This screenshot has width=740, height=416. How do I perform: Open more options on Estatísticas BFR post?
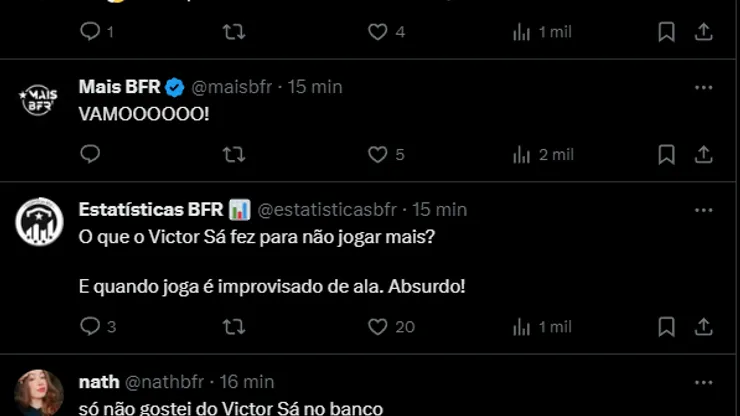coord(704,210)
